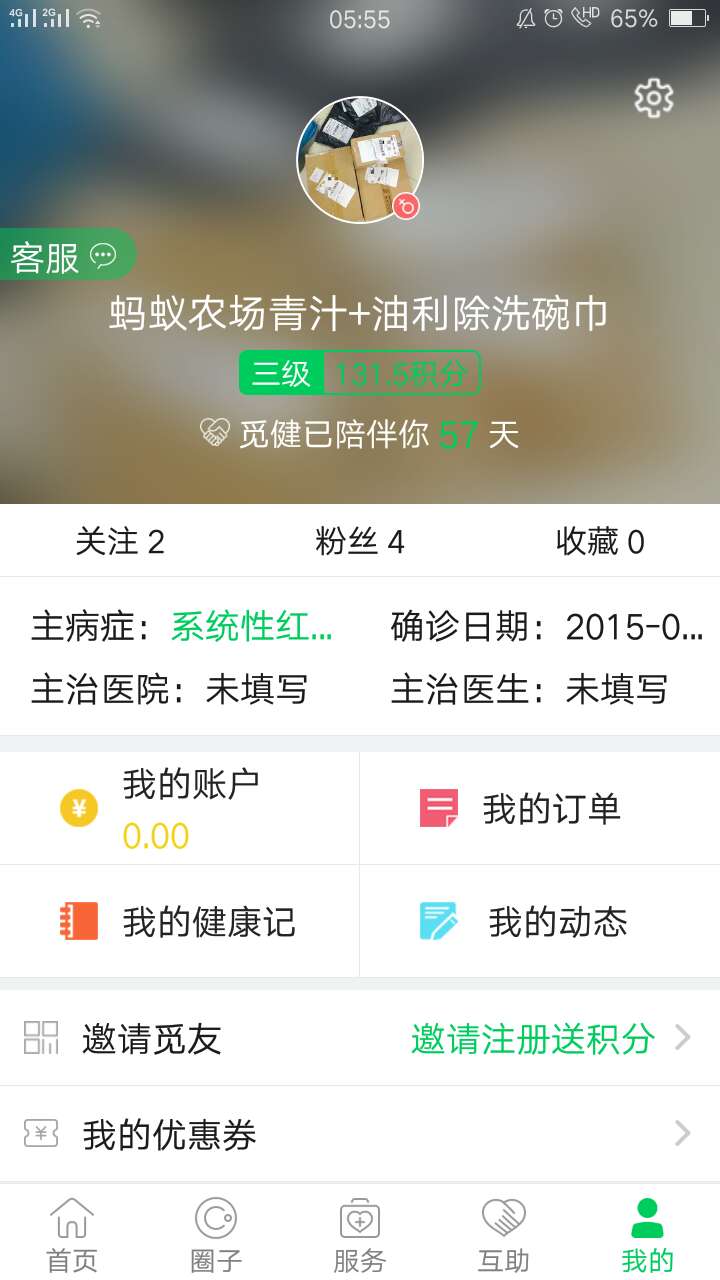Switch to the 首页 tab
This screenshot has height=1280, width=720.
(72, 1230)
